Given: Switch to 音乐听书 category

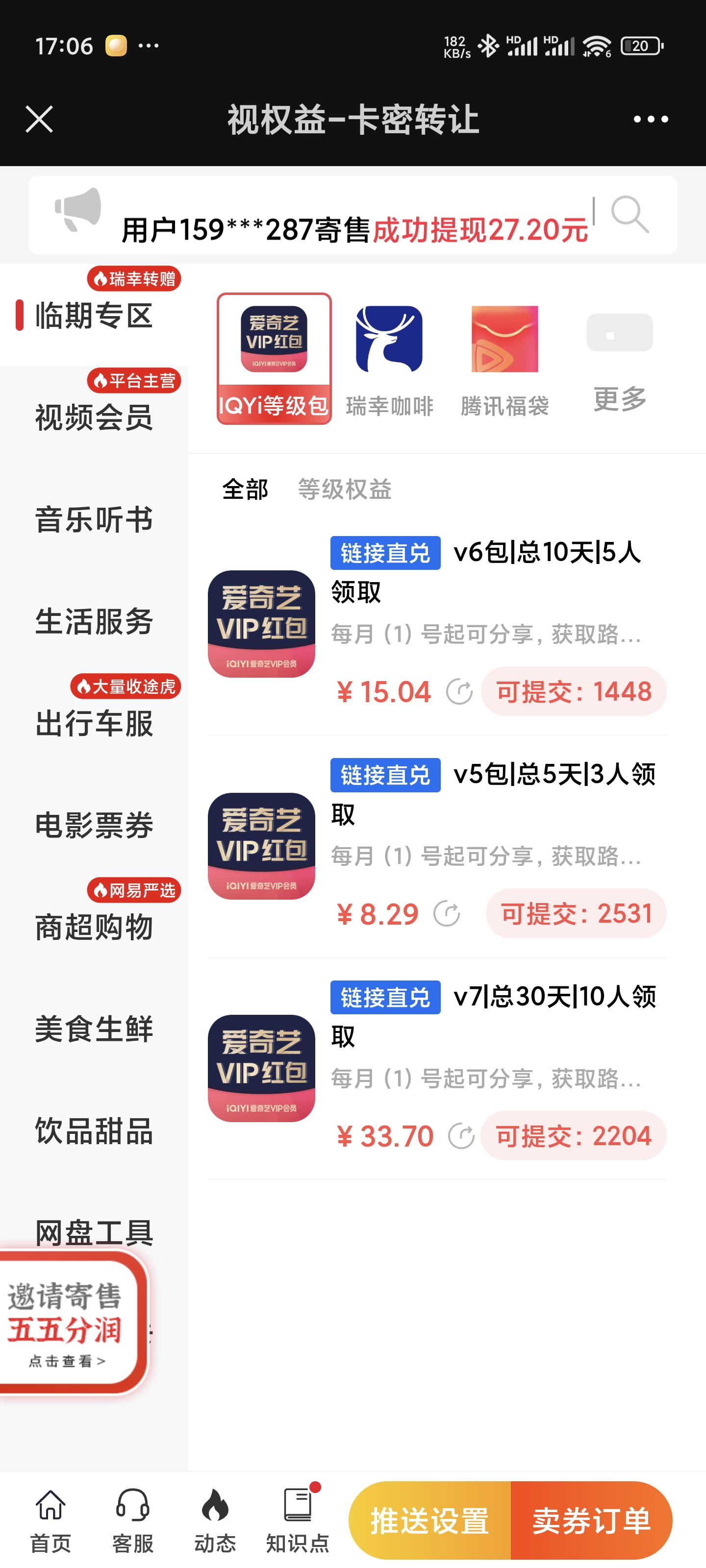Looking at the screenshot, I should (x=94, y=519).
